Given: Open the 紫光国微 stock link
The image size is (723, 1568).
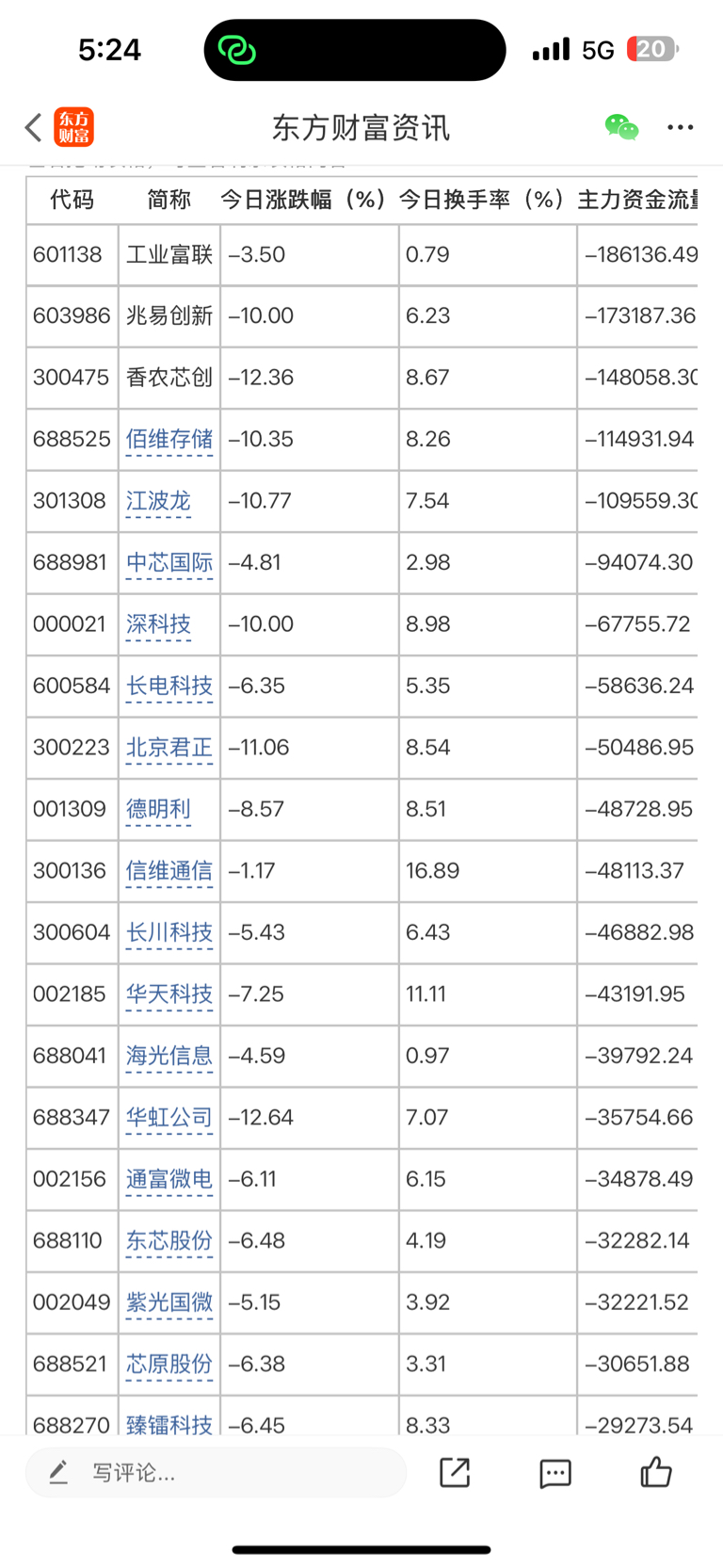Looking at the screenshot, I should 169,1302.
